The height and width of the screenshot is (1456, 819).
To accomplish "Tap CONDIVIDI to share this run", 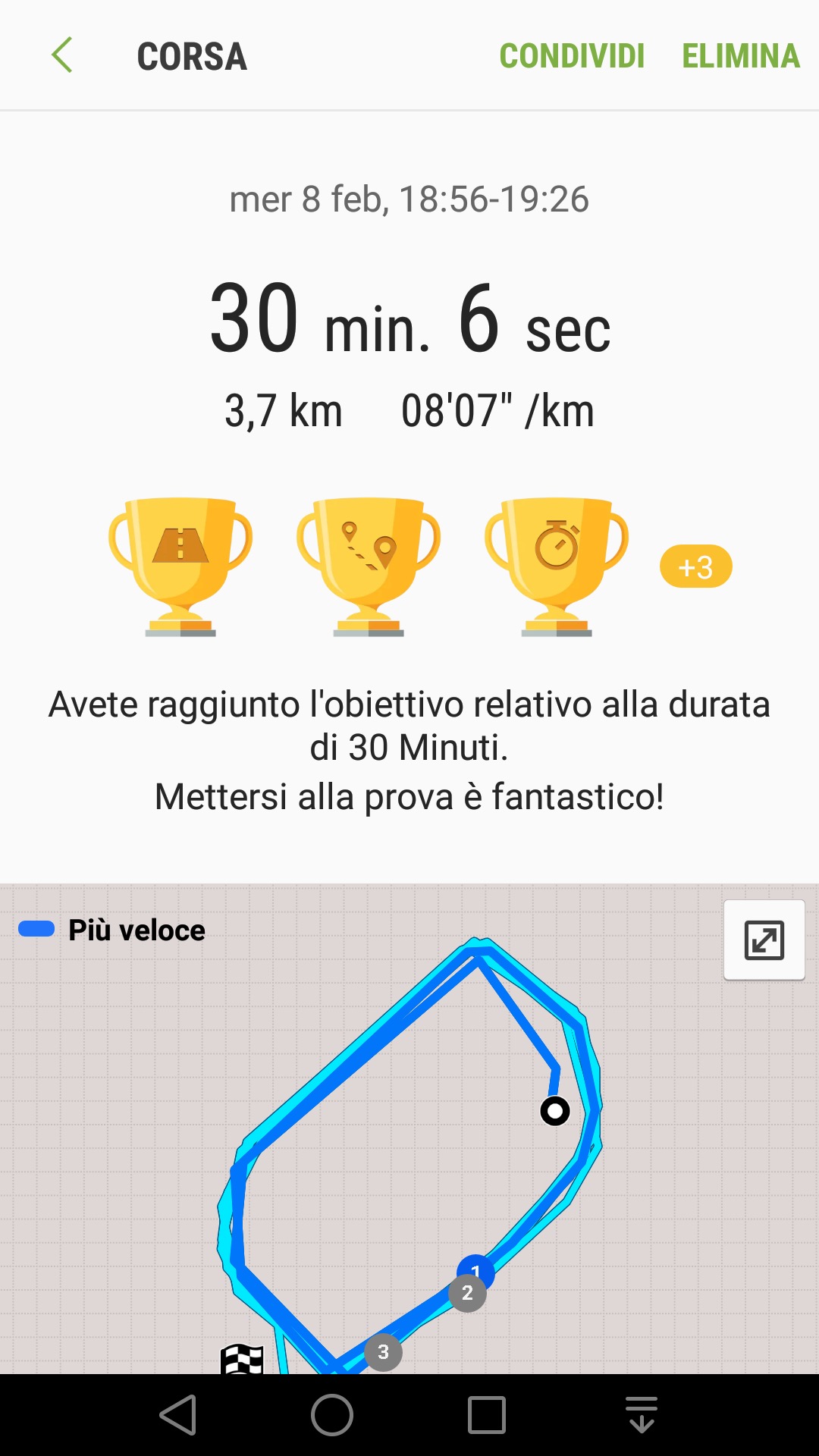I will [x=572, y=56].
